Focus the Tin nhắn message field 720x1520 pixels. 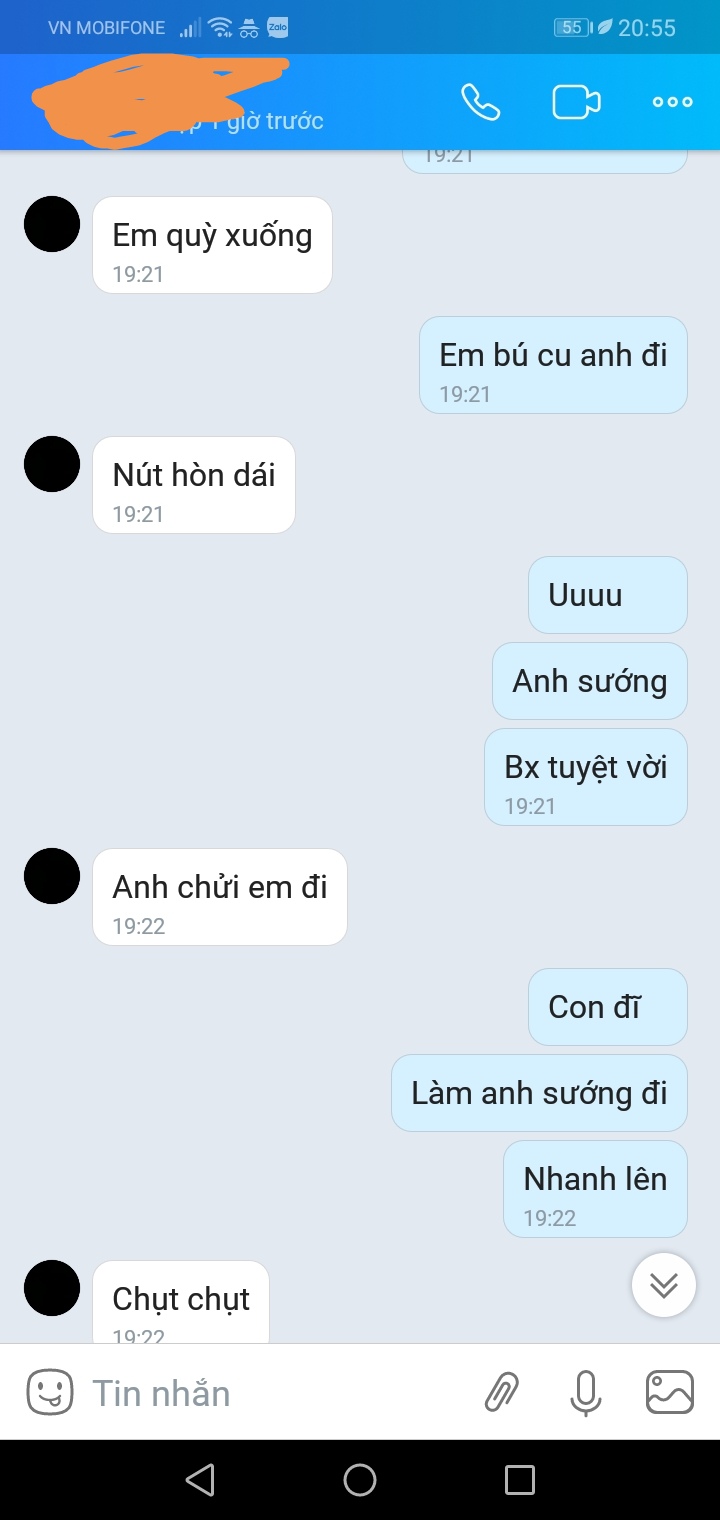click(270, 1392)
